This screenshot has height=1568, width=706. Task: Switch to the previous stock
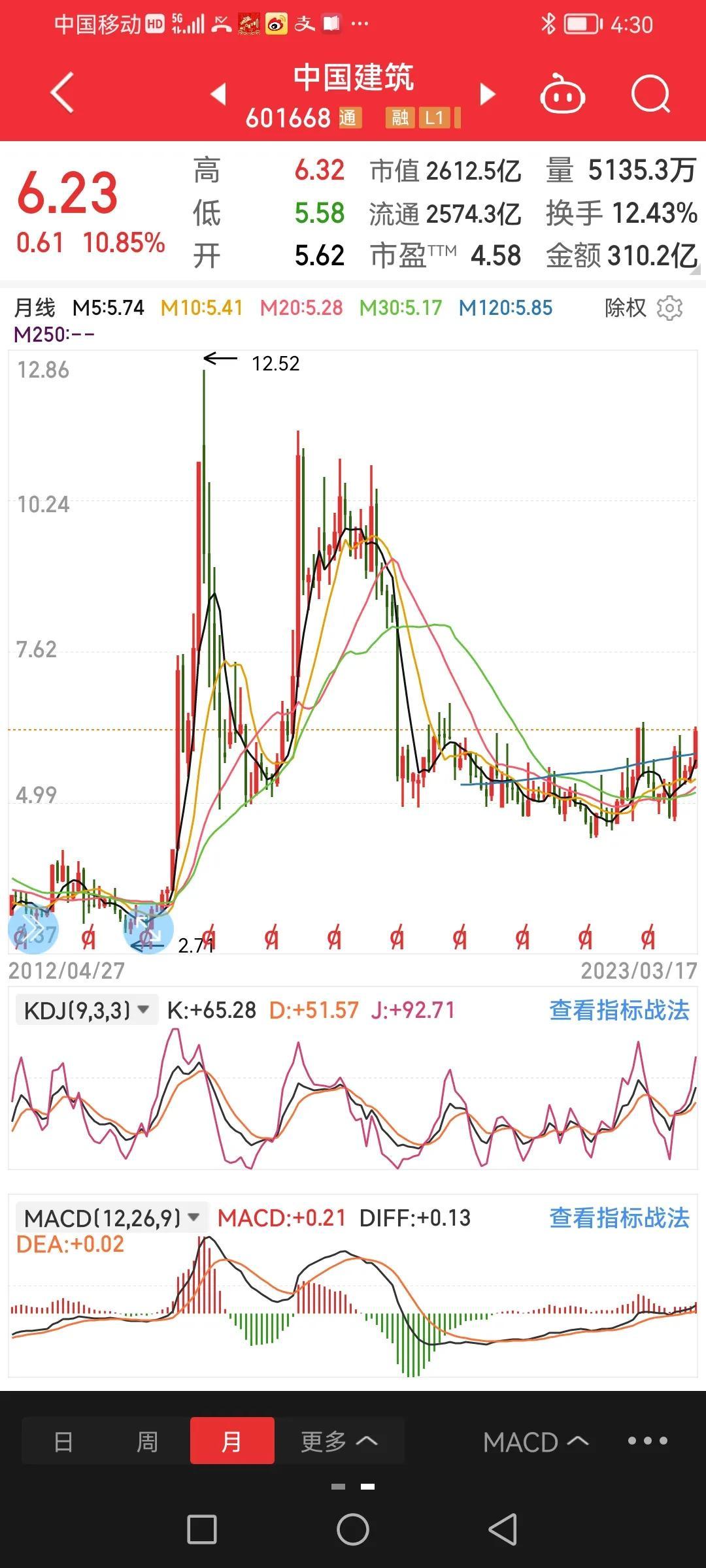click(218, 94)
